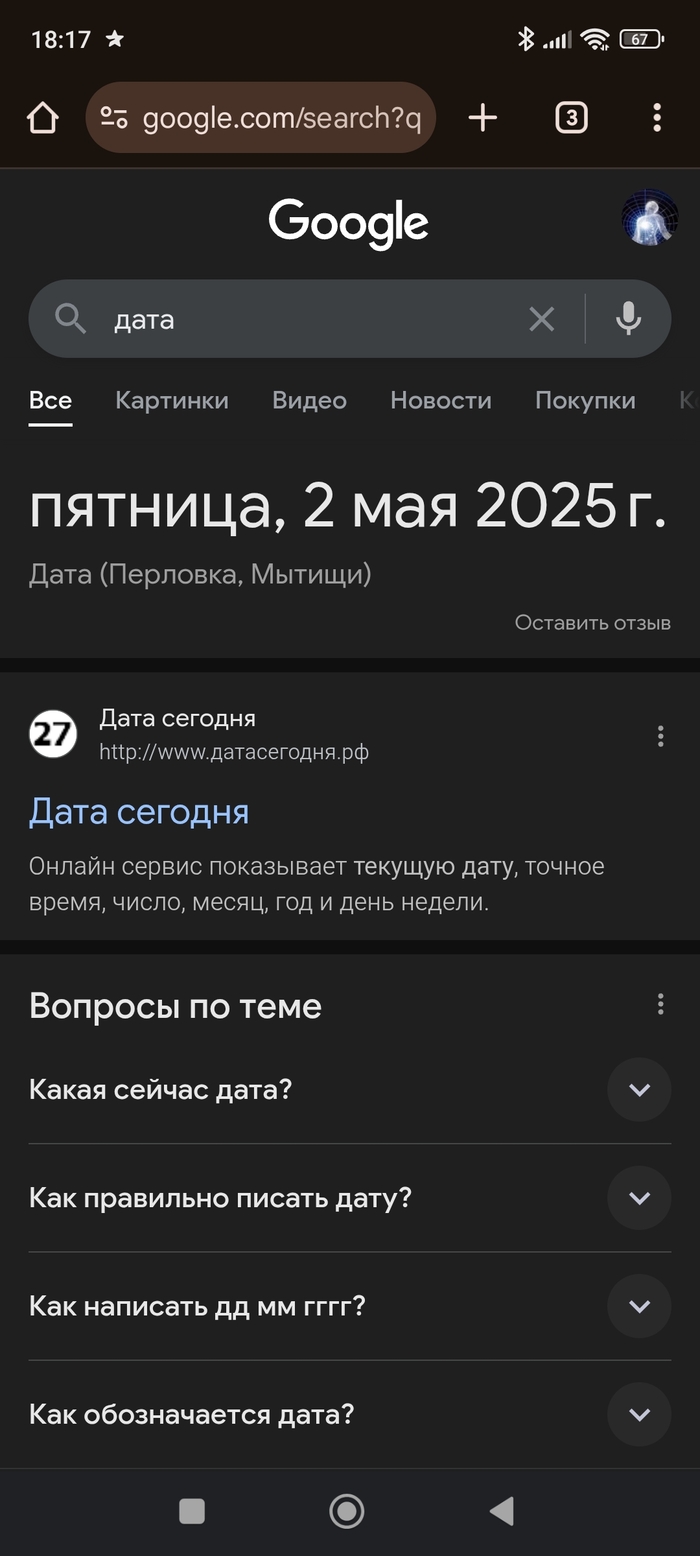Image resolution: width=700 pixels, height=1556 pixels.
Task: Show the open tabs switcher
Action: click(x=571, y=118)
